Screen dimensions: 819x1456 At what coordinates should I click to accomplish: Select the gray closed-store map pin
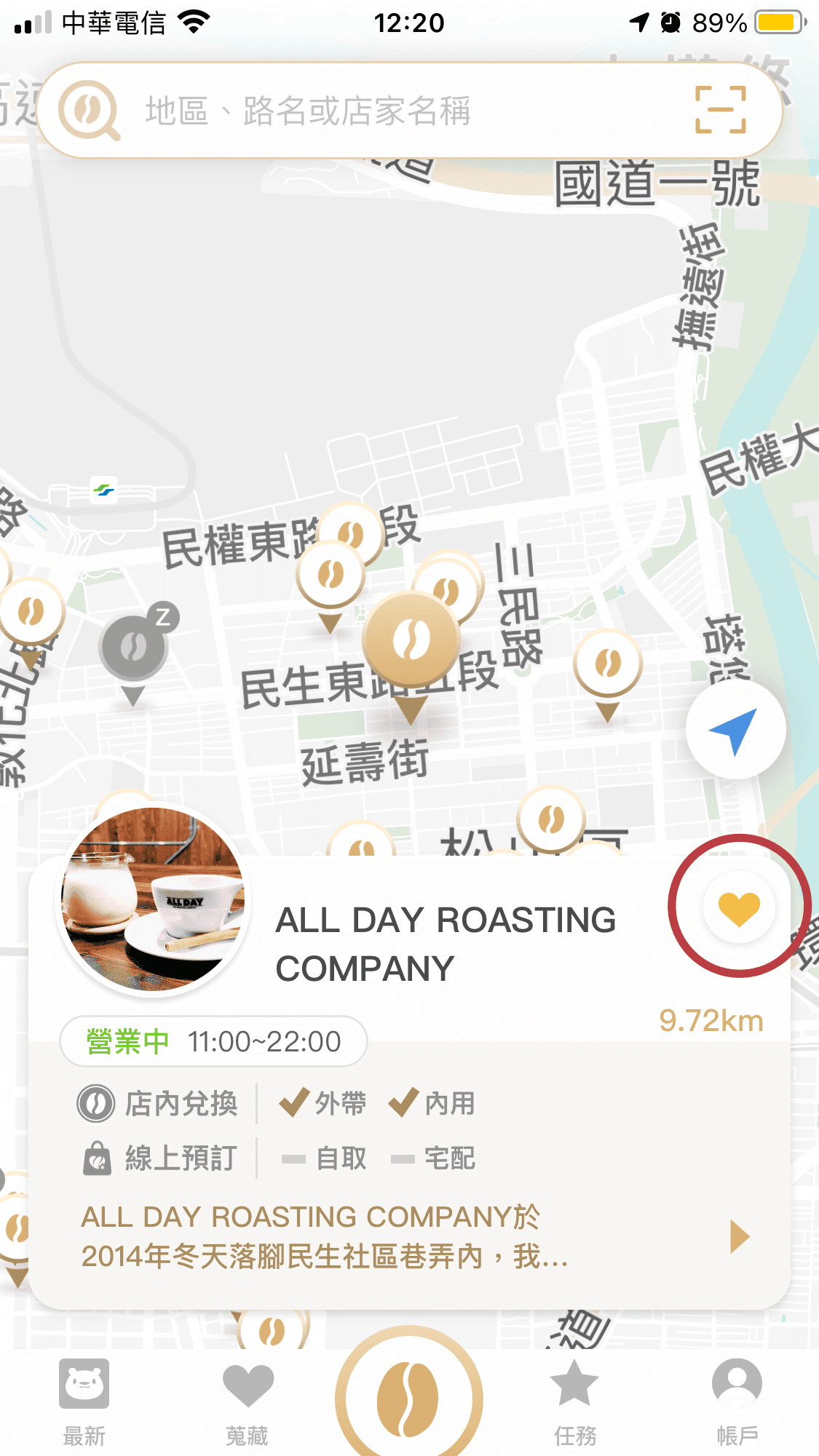click(x=134, y=647)
